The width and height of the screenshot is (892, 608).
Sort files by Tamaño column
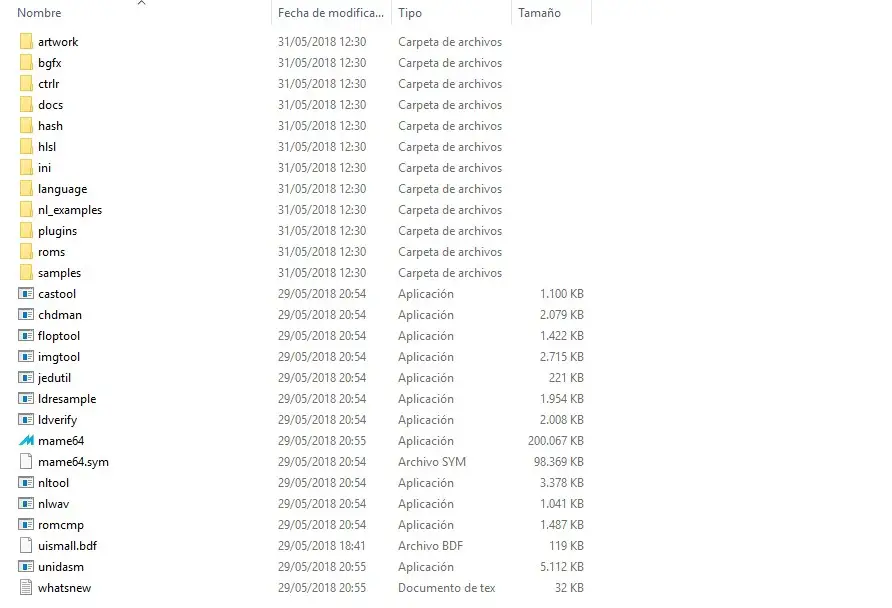click(x=539, y=13)
